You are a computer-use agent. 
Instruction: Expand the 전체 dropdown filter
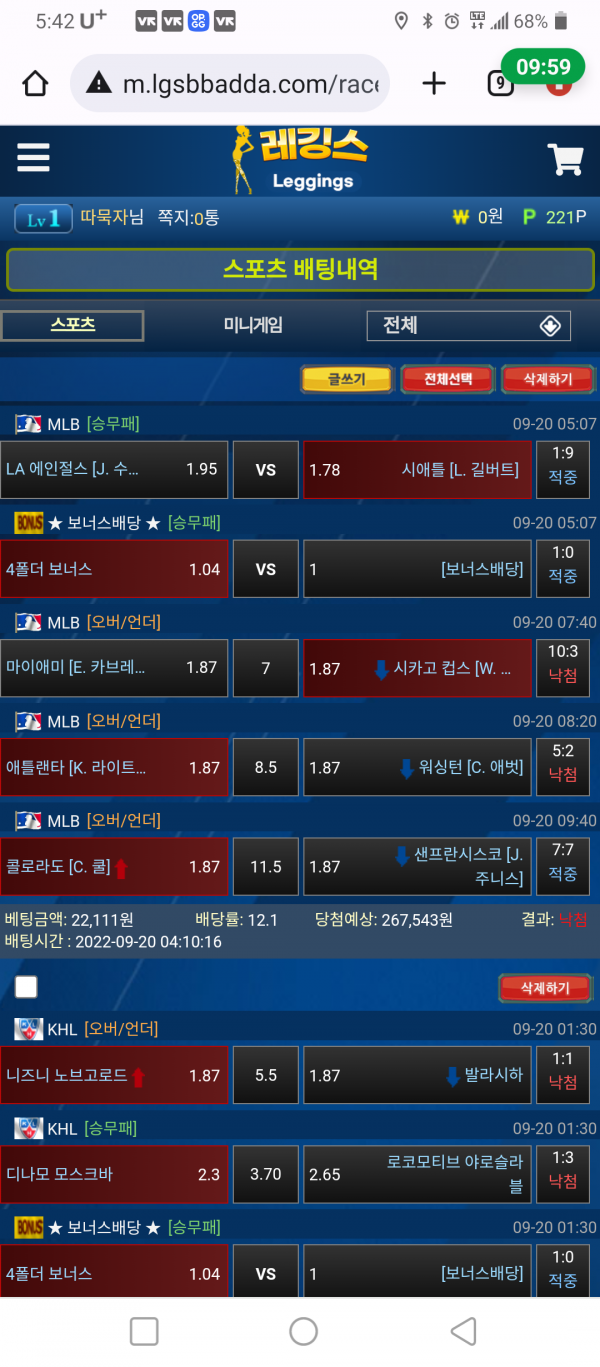[x=468, y=326]
